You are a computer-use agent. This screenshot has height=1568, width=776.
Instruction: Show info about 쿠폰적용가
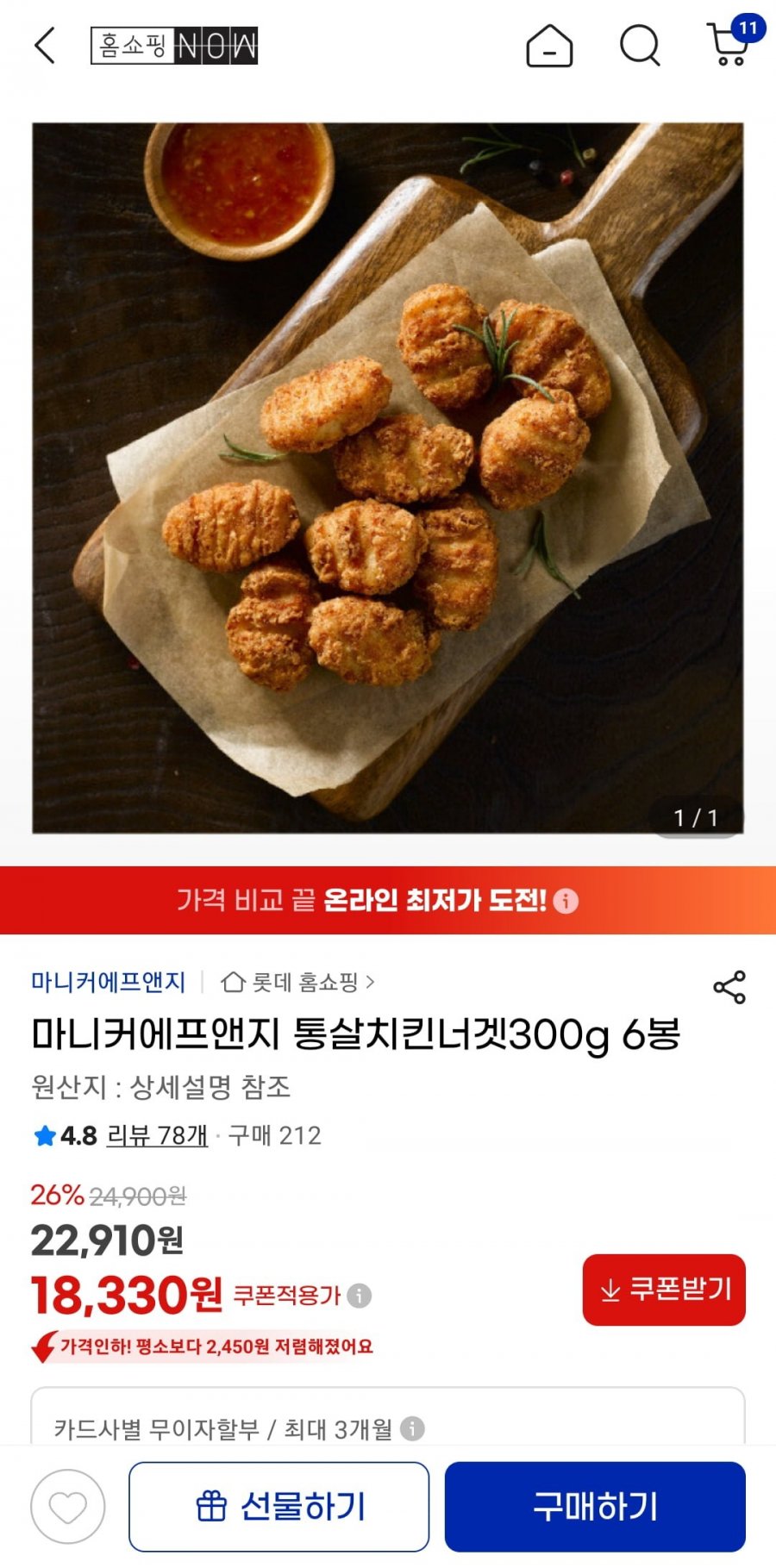359,1296
